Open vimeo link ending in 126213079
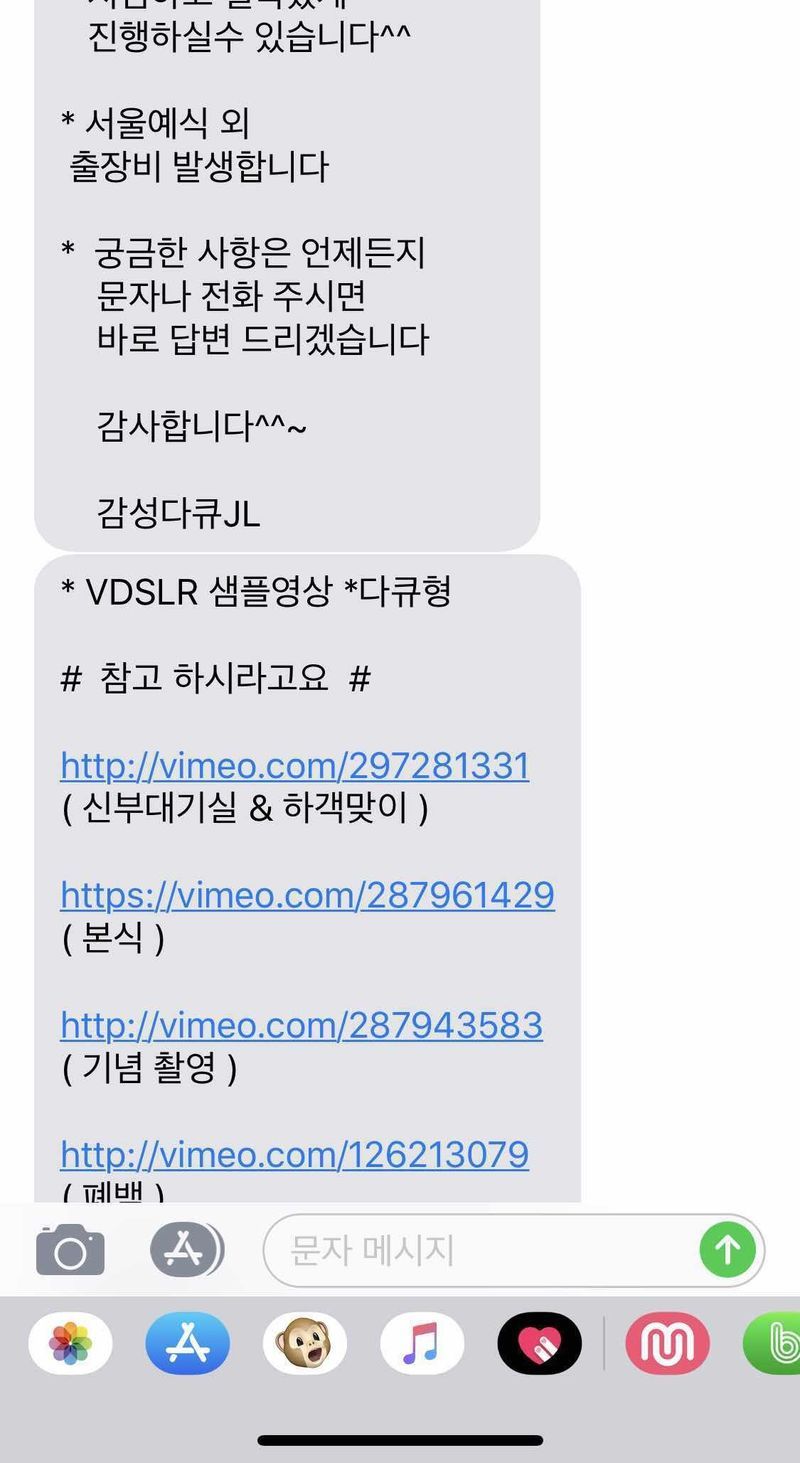Screen dimensions: 800x1463 coord(294,1155)
